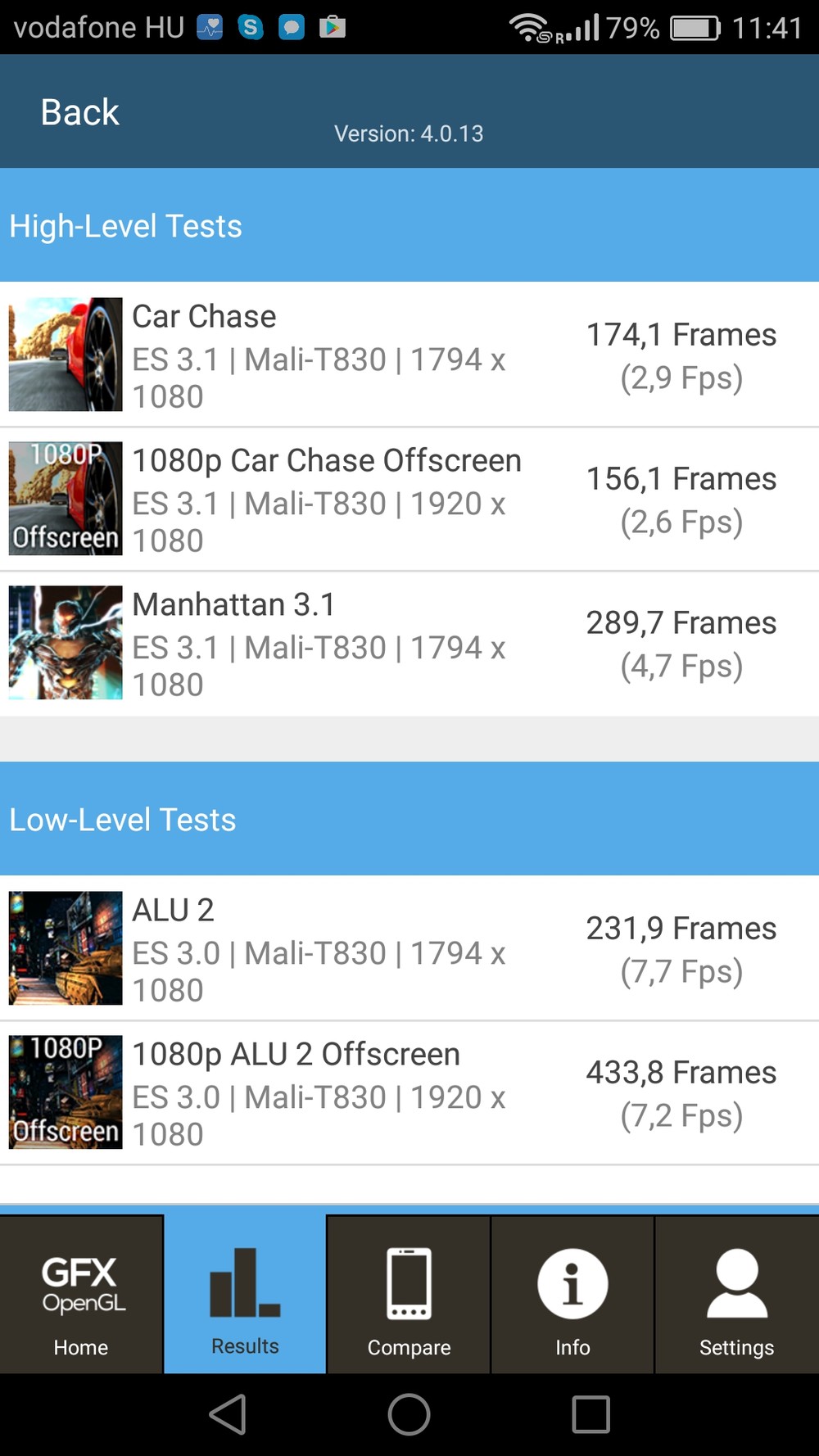
Task: Open the Manhattan 3.1 result row
Action: pos(409,643)
